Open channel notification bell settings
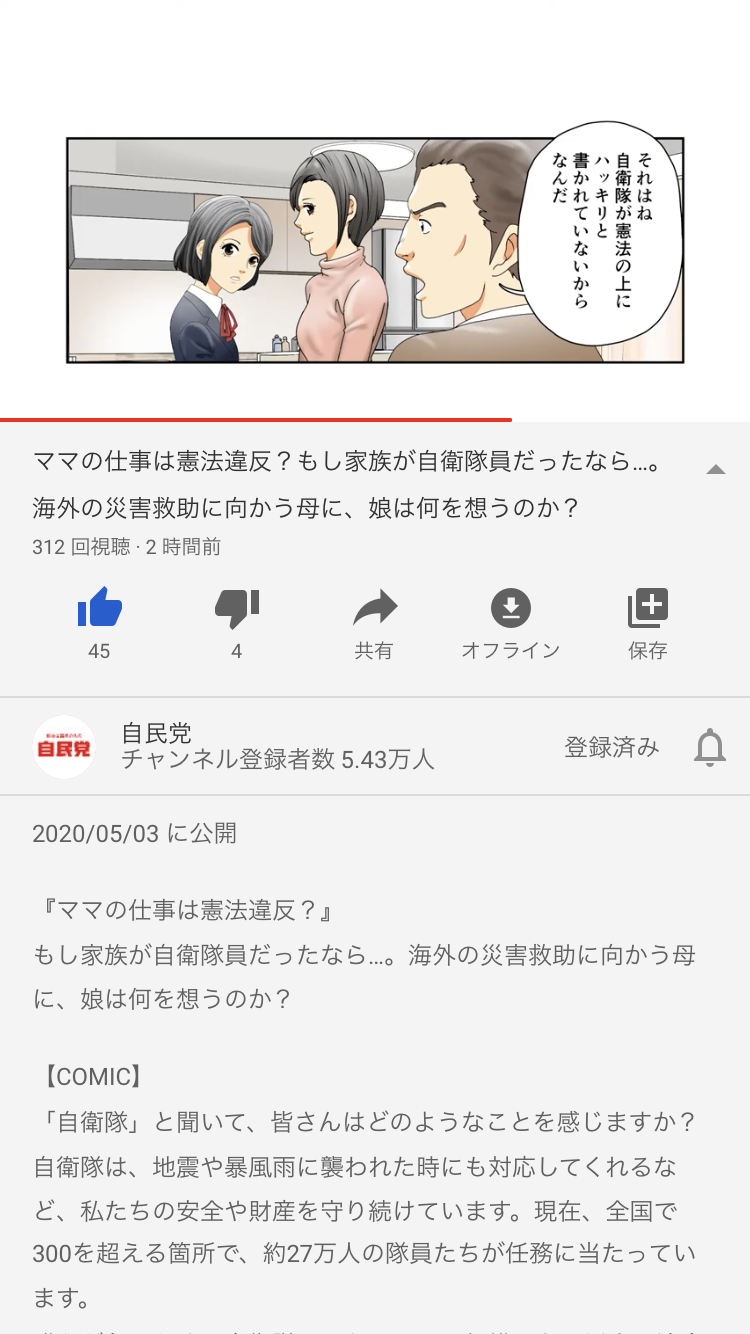The image size is (750, 1334). [709, 747]
